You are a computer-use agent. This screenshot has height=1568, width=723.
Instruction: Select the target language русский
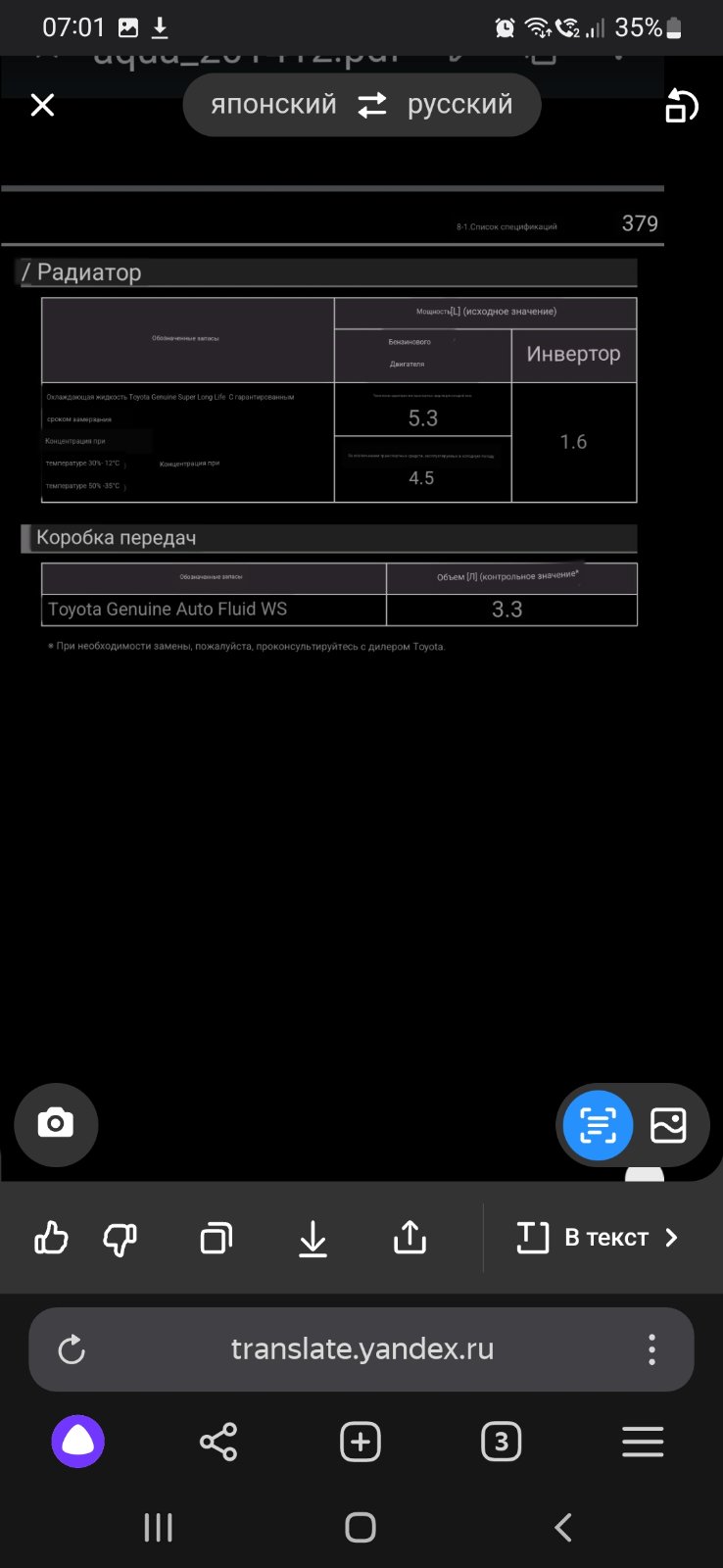coord(459,104)
